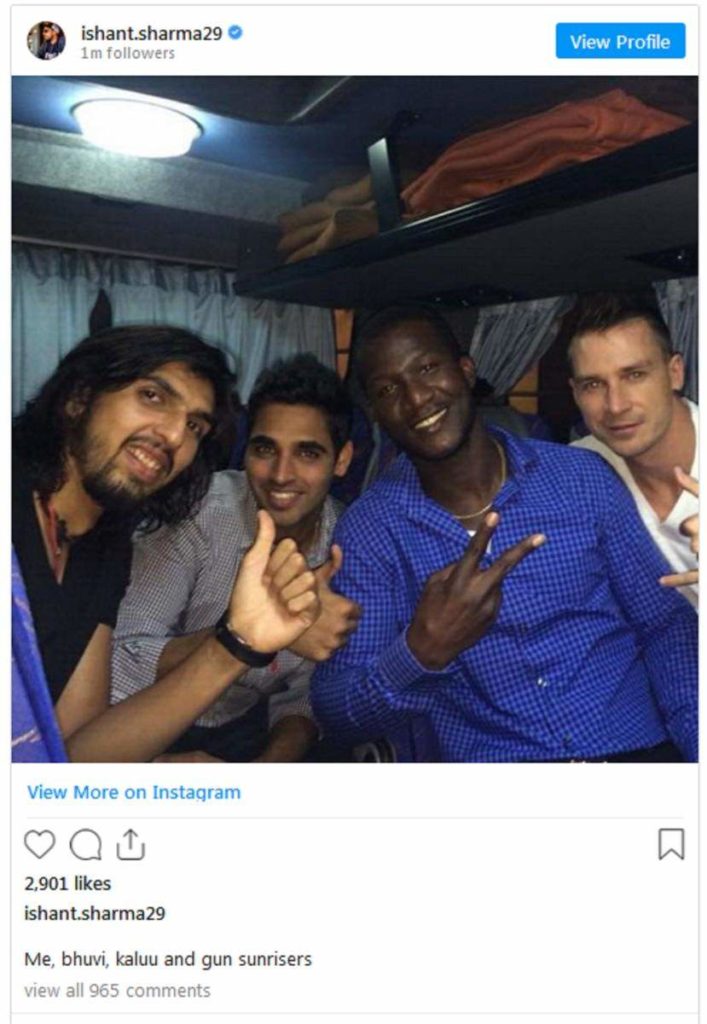707x1024 pixels.
Task: Open the comment bubble icon
Action: (86, 845)
